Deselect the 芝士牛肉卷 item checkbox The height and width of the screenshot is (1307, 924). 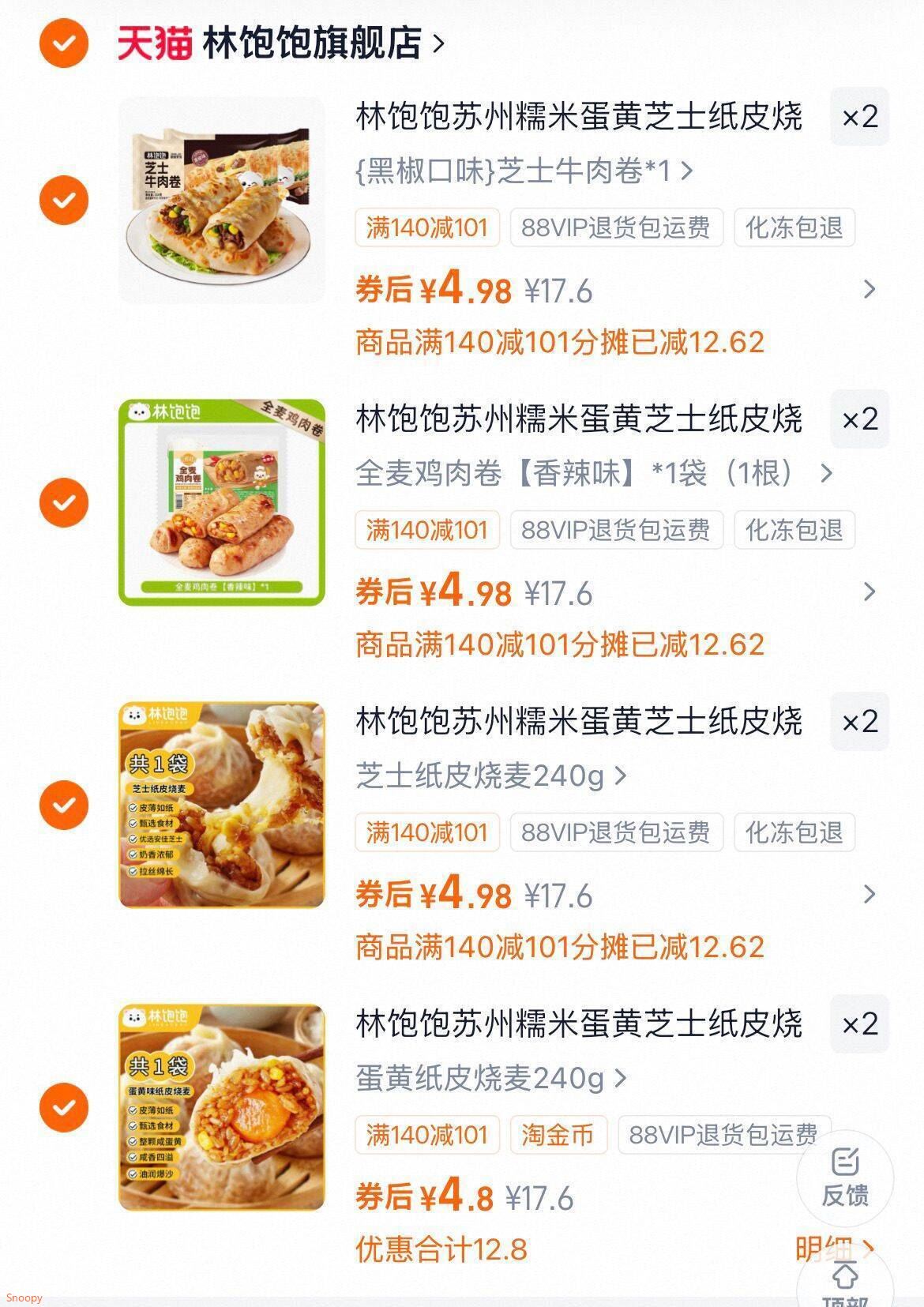pyautogui.click(x=64, y=200)
